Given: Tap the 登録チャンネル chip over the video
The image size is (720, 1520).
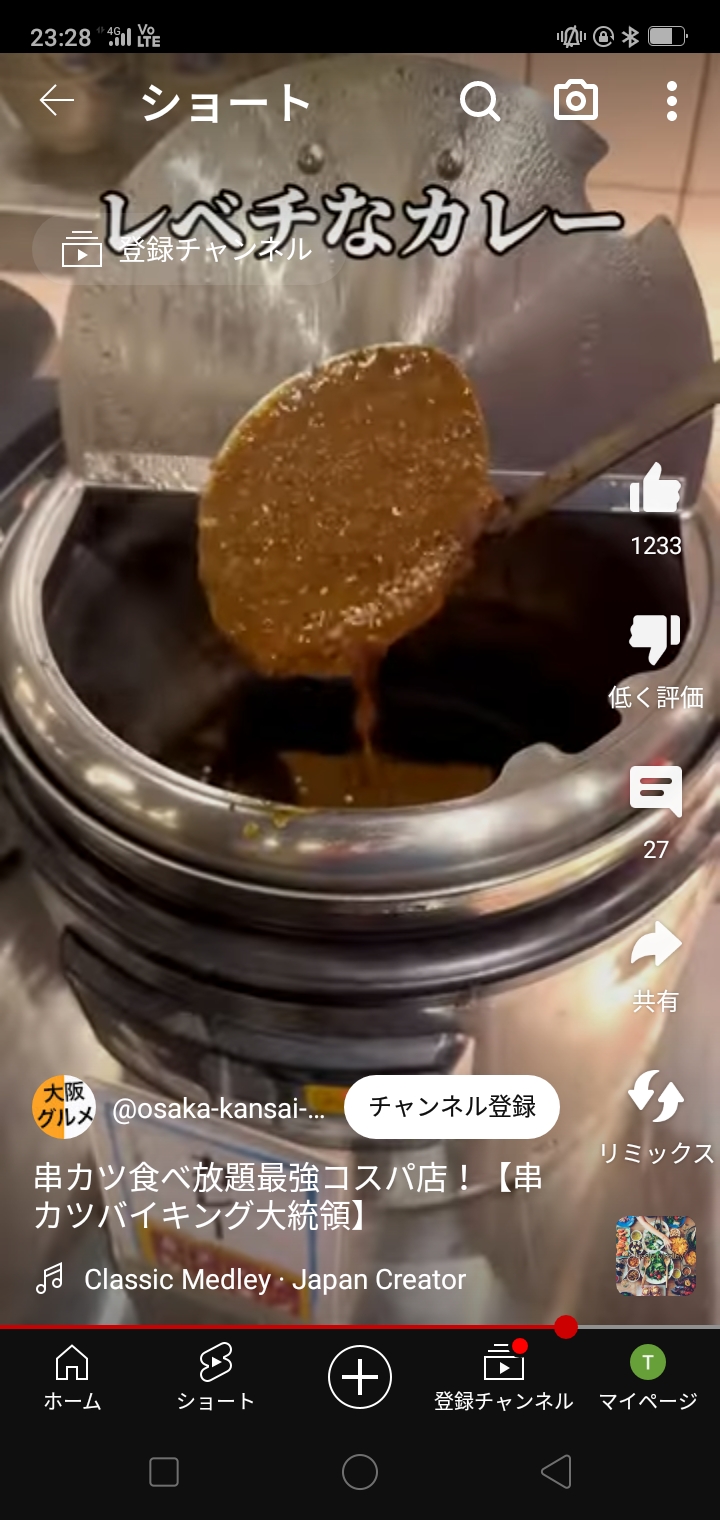Looking at the screenshot, I should pyautogui.click(x=188, y=250).
